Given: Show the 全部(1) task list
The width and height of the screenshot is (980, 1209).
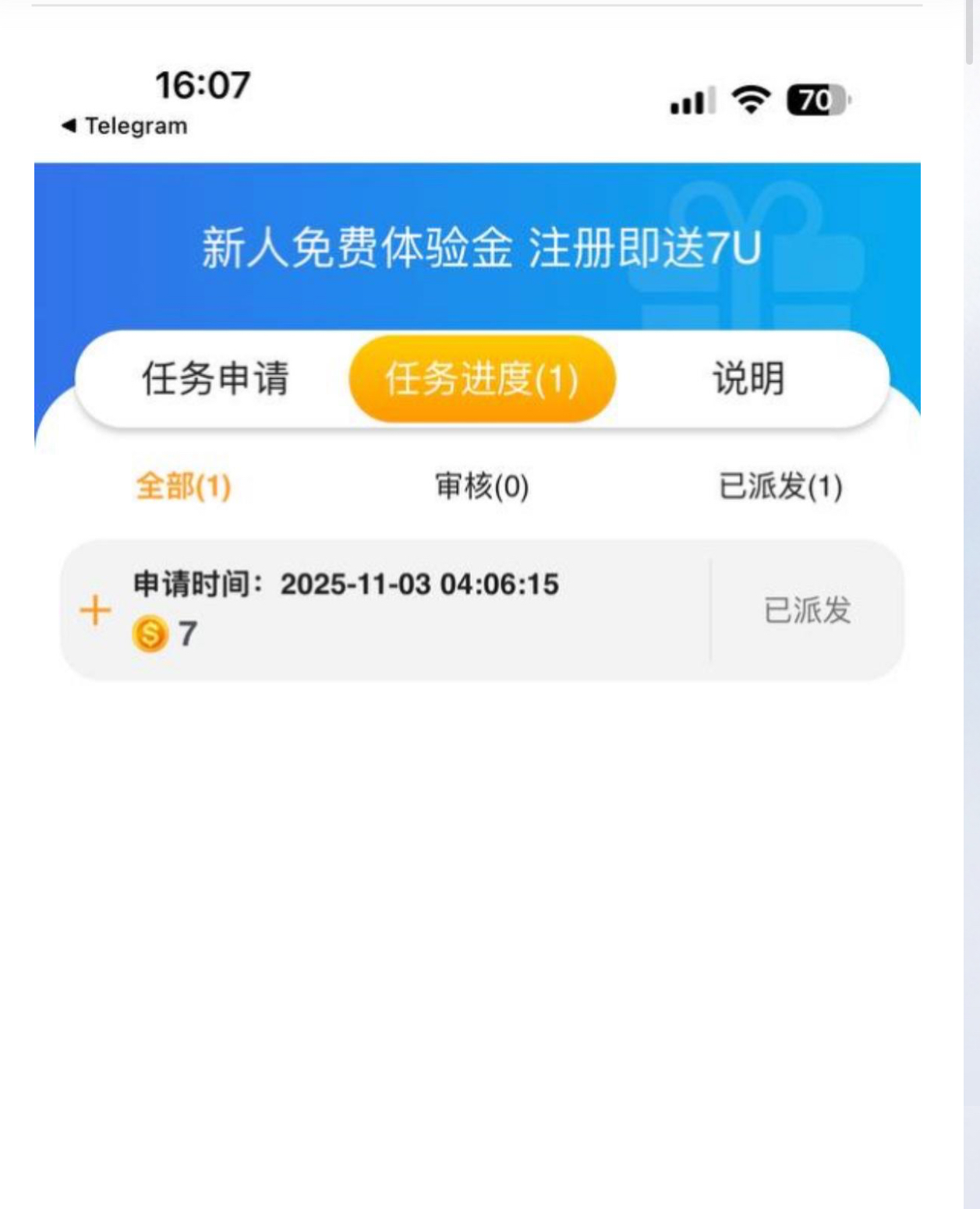Looking at the screenshot, I should coord(183,486).
